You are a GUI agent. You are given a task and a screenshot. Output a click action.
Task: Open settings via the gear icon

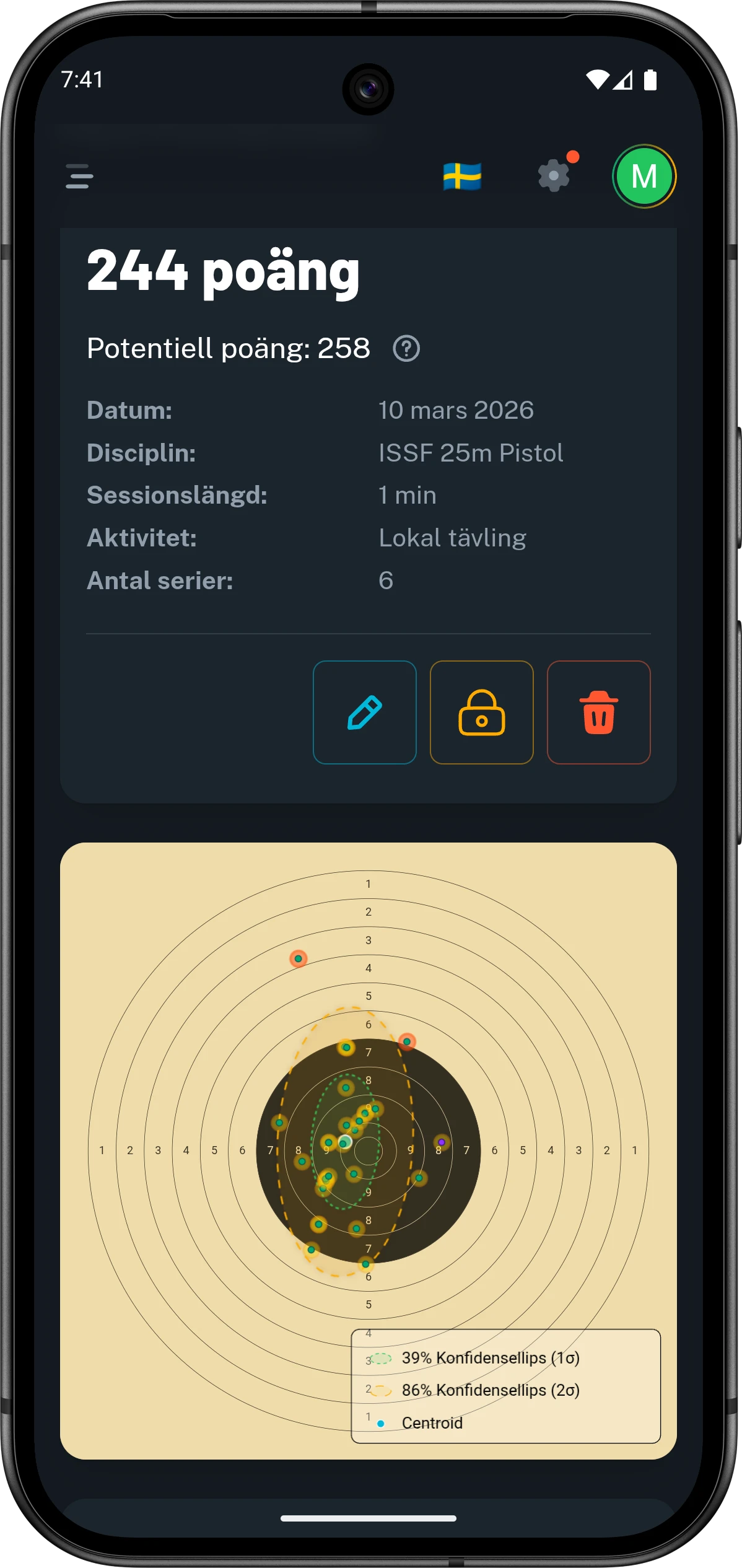(x=554, y=177)
